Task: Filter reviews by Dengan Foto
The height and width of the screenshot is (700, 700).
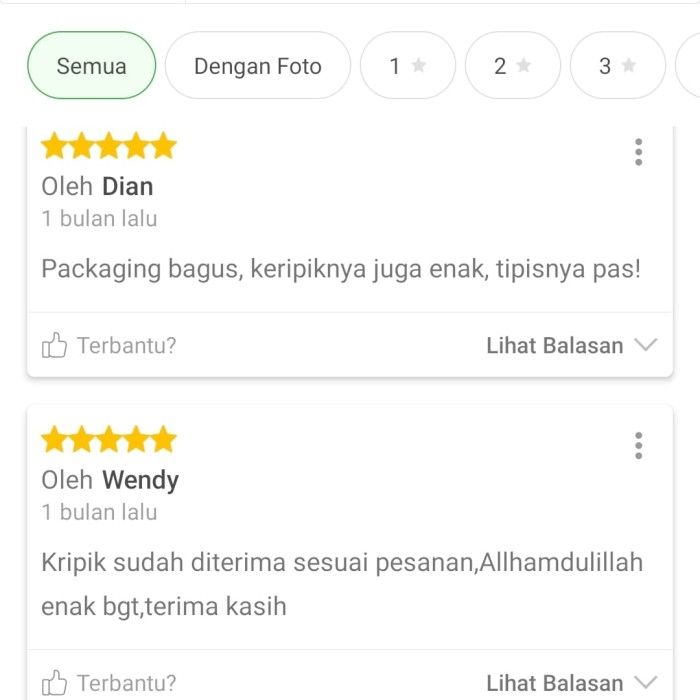Action: [x=257, y=66]
